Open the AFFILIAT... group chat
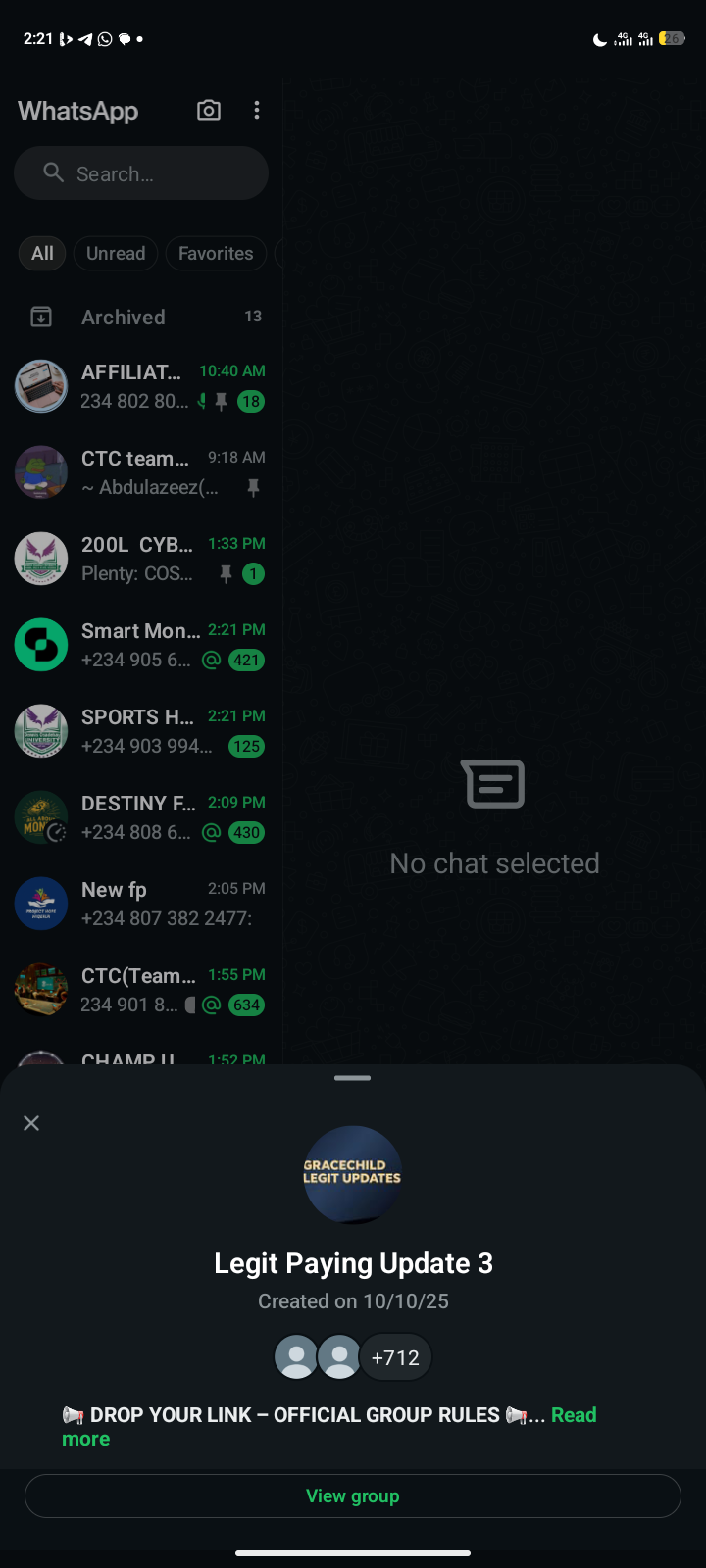706x1568 pixels. pyautogui.click(x=141, y=386)
